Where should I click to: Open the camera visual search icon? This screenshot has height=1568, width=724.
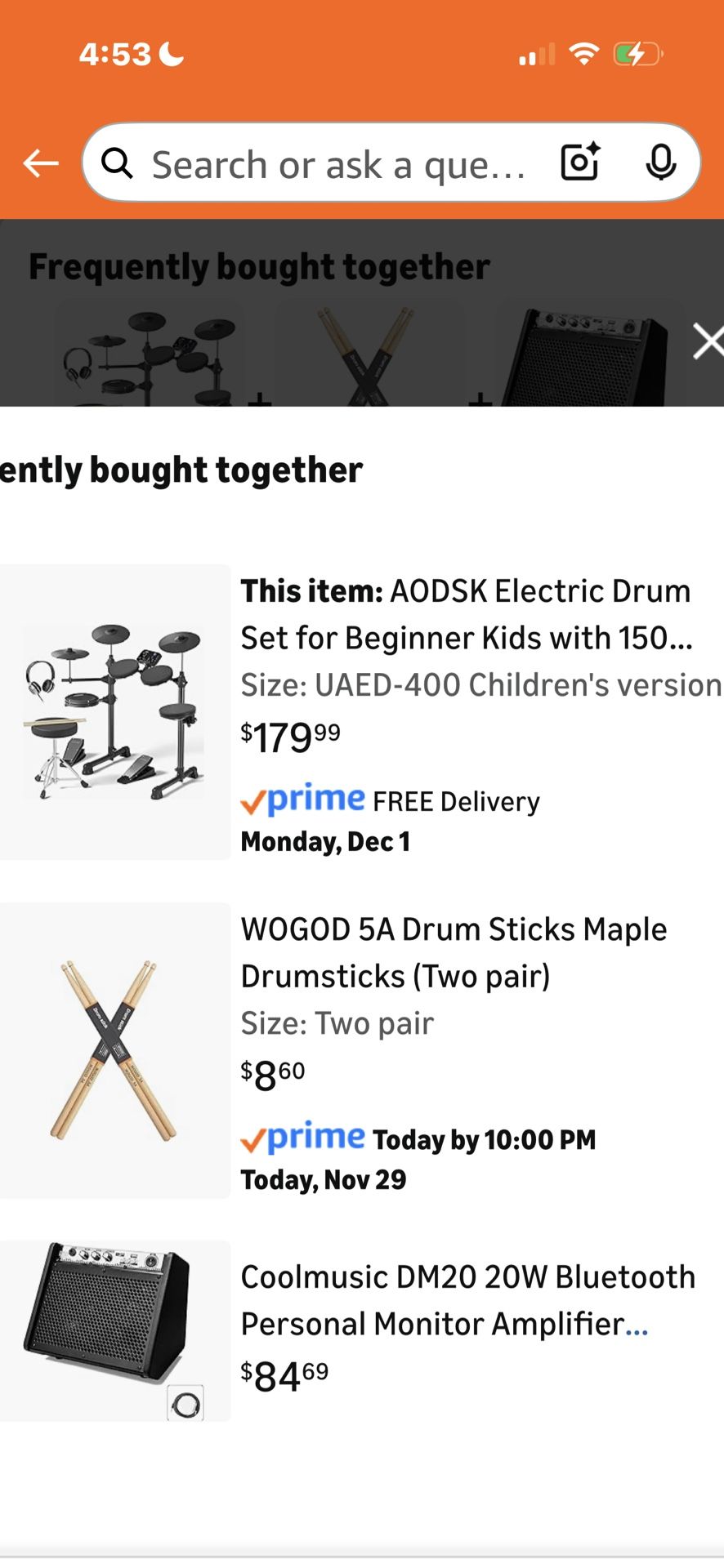coord(579,163)
